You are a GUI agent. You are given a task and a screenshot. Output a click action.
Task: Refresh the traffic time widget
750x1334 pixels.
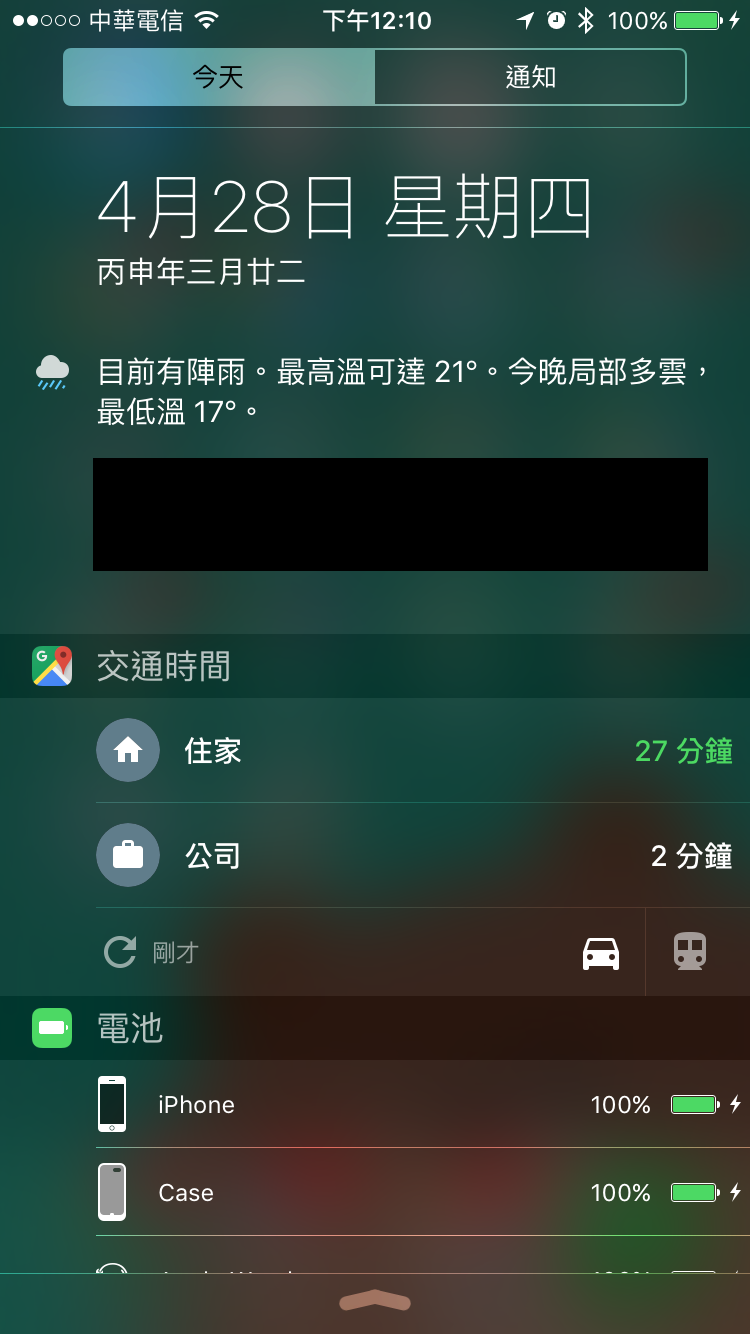pyautogui.click(x=121, y=952)
